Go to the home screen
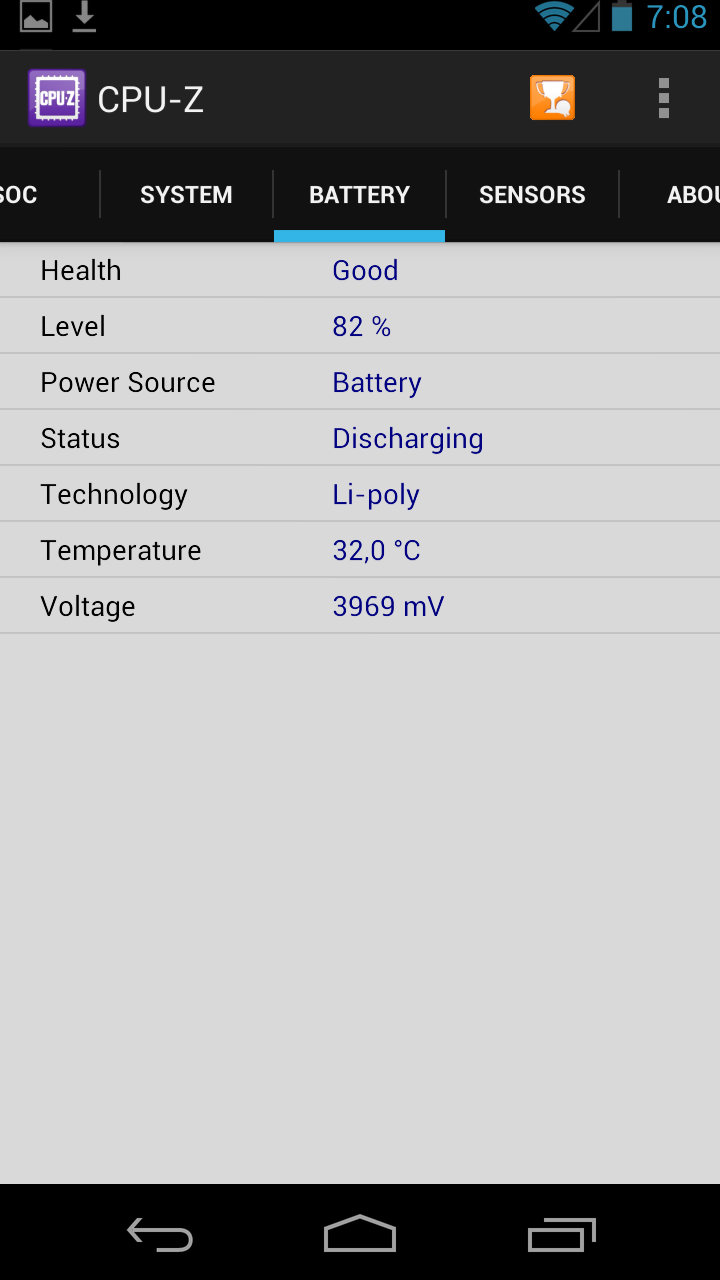The image size is (720, 1280). click(x=360, y=1235)
